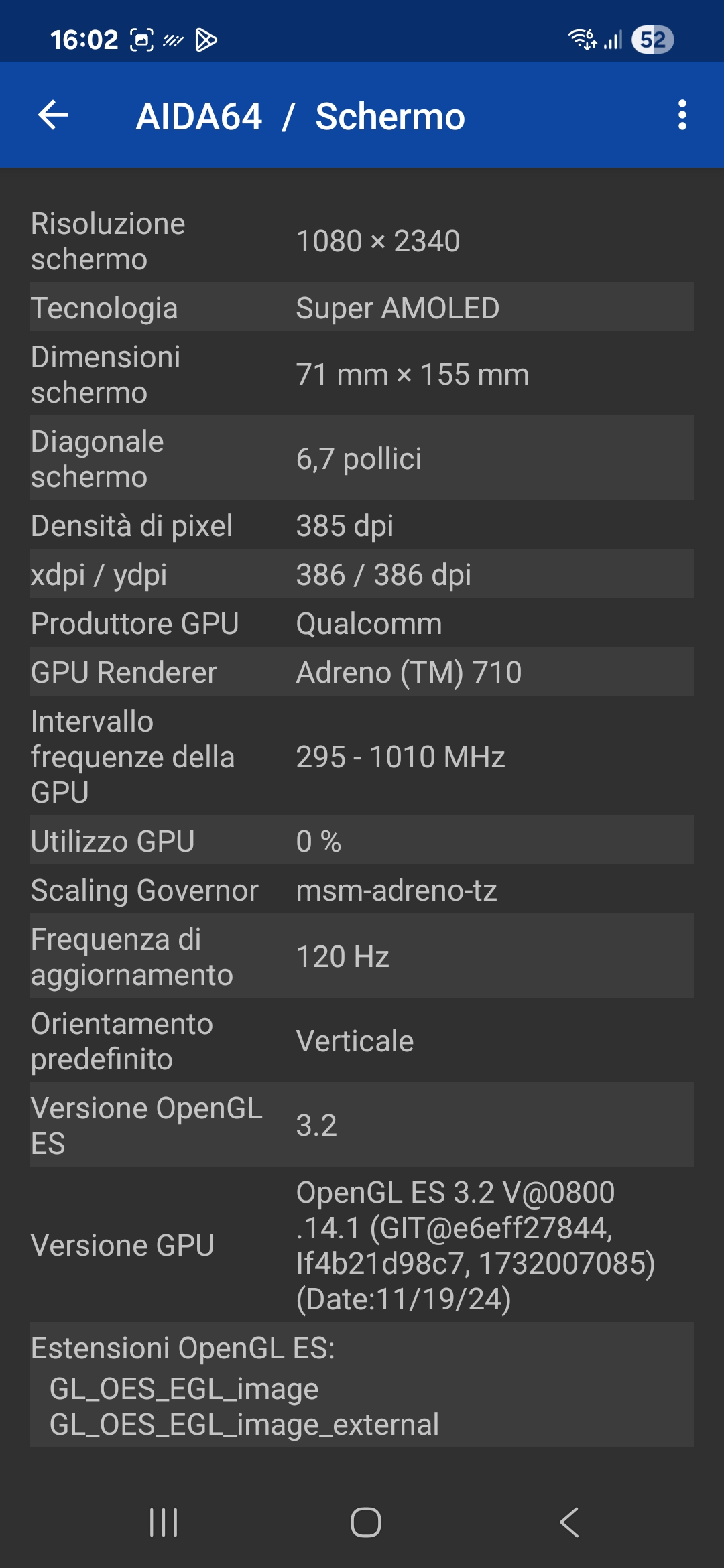
Task: Tap the system back button
Action: (569, 1522)
